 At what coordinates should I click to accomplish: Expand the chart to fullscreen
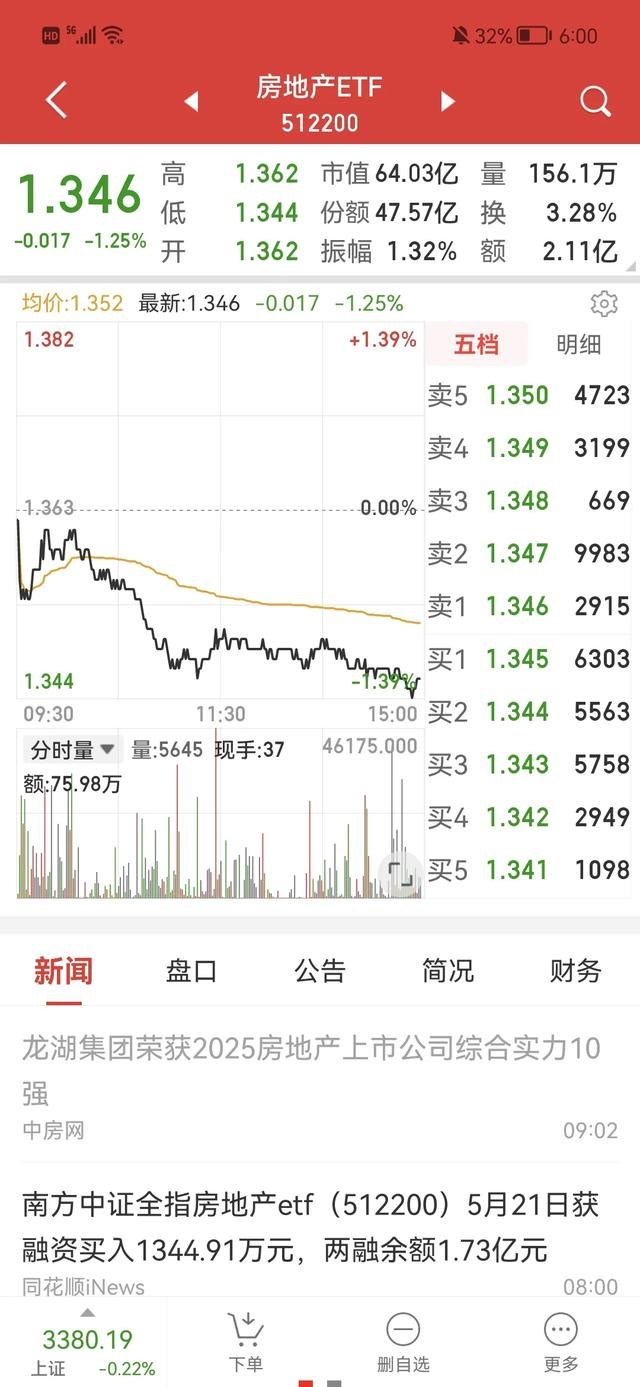[401, 875]
